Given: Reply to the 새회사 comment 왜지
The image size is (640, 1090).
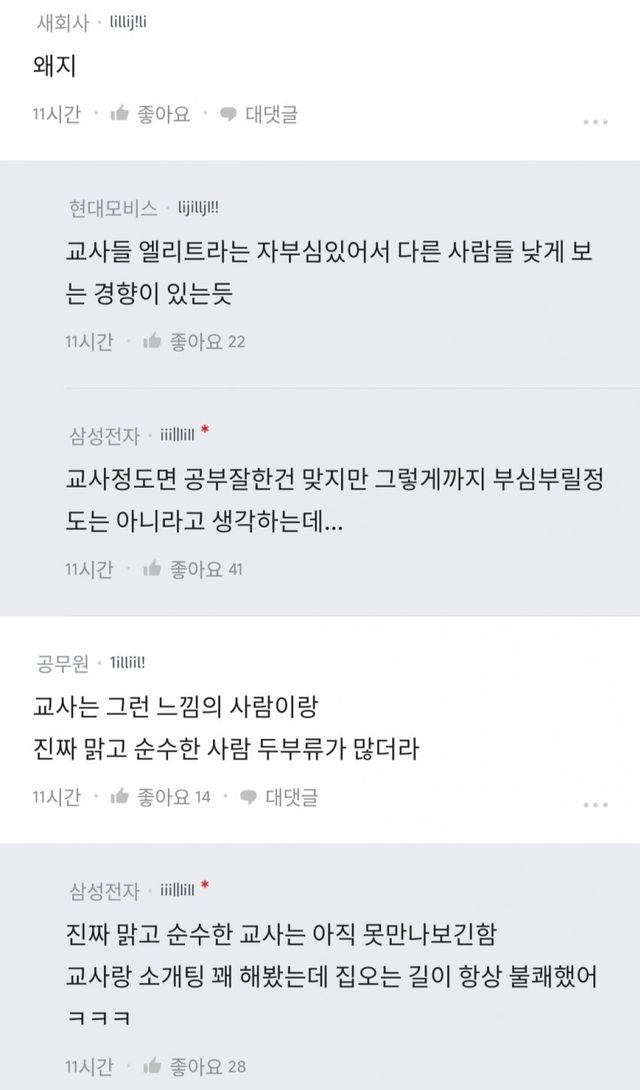Looking at the screenshot, I should [259, 114].
